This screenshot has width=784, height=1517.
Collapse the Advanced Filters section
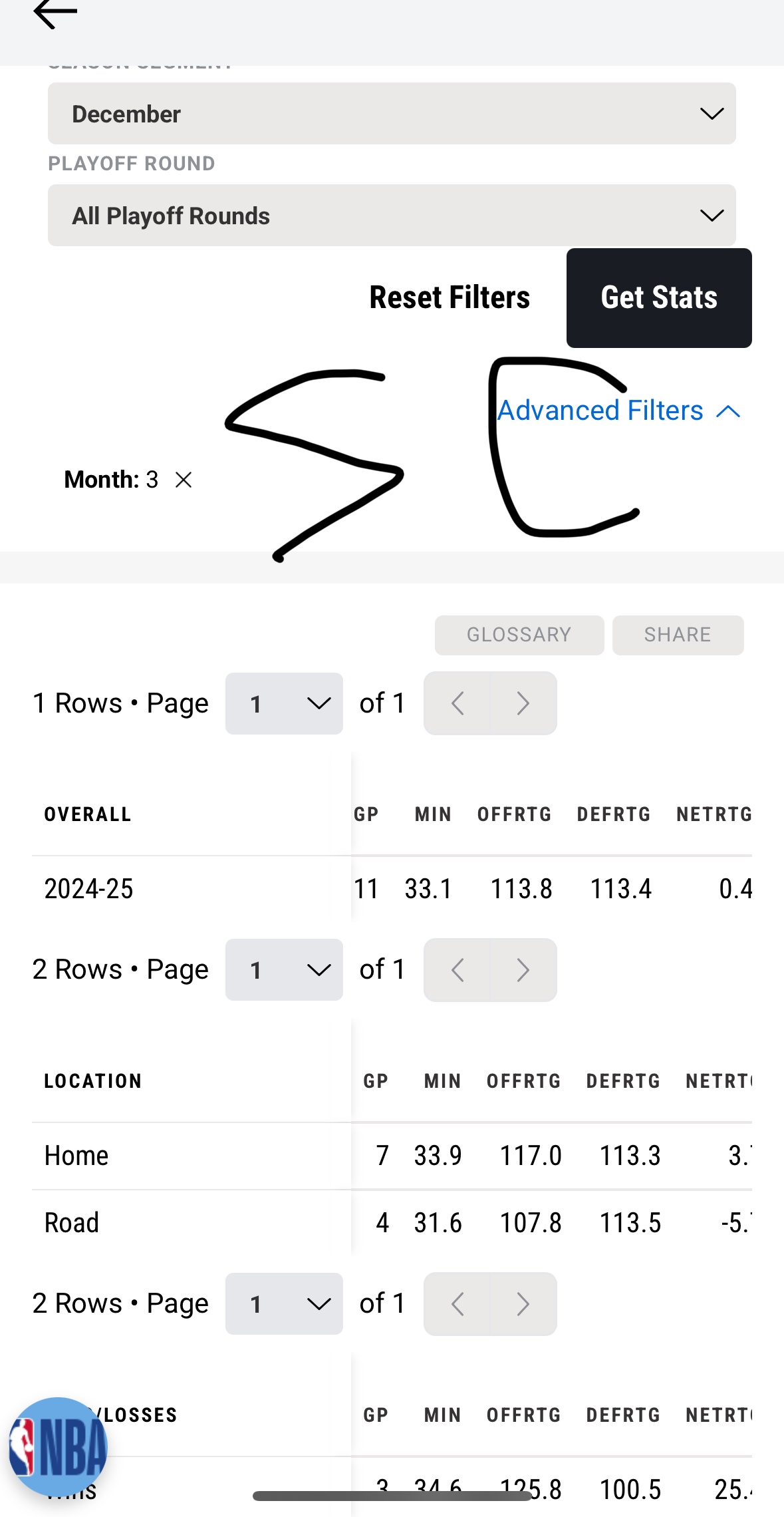click(x=619, y=411)
